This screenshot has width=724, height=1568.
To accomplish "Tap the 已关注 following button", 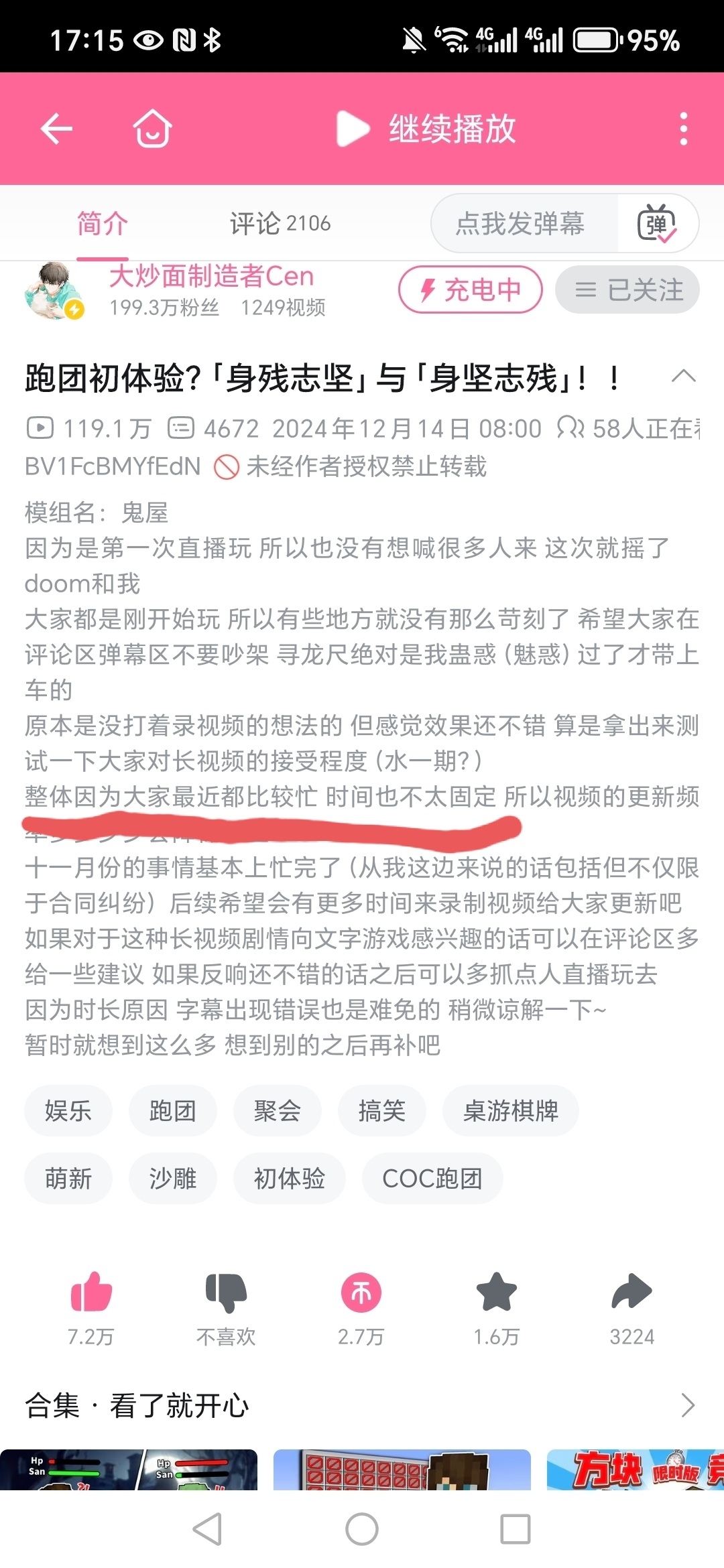I will (x=628, y=289).
